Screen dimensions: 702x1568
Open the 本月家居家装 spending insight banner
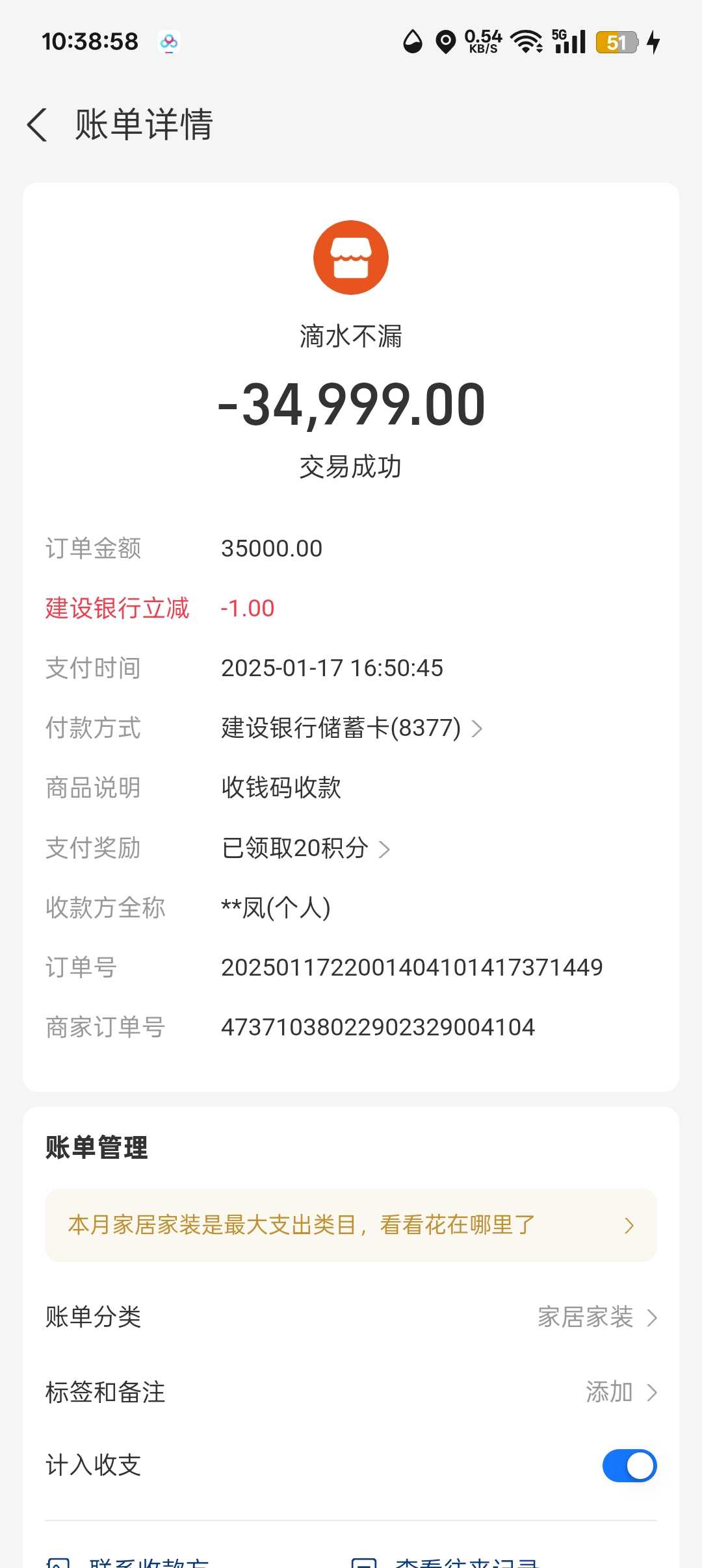pos(350,1226)
